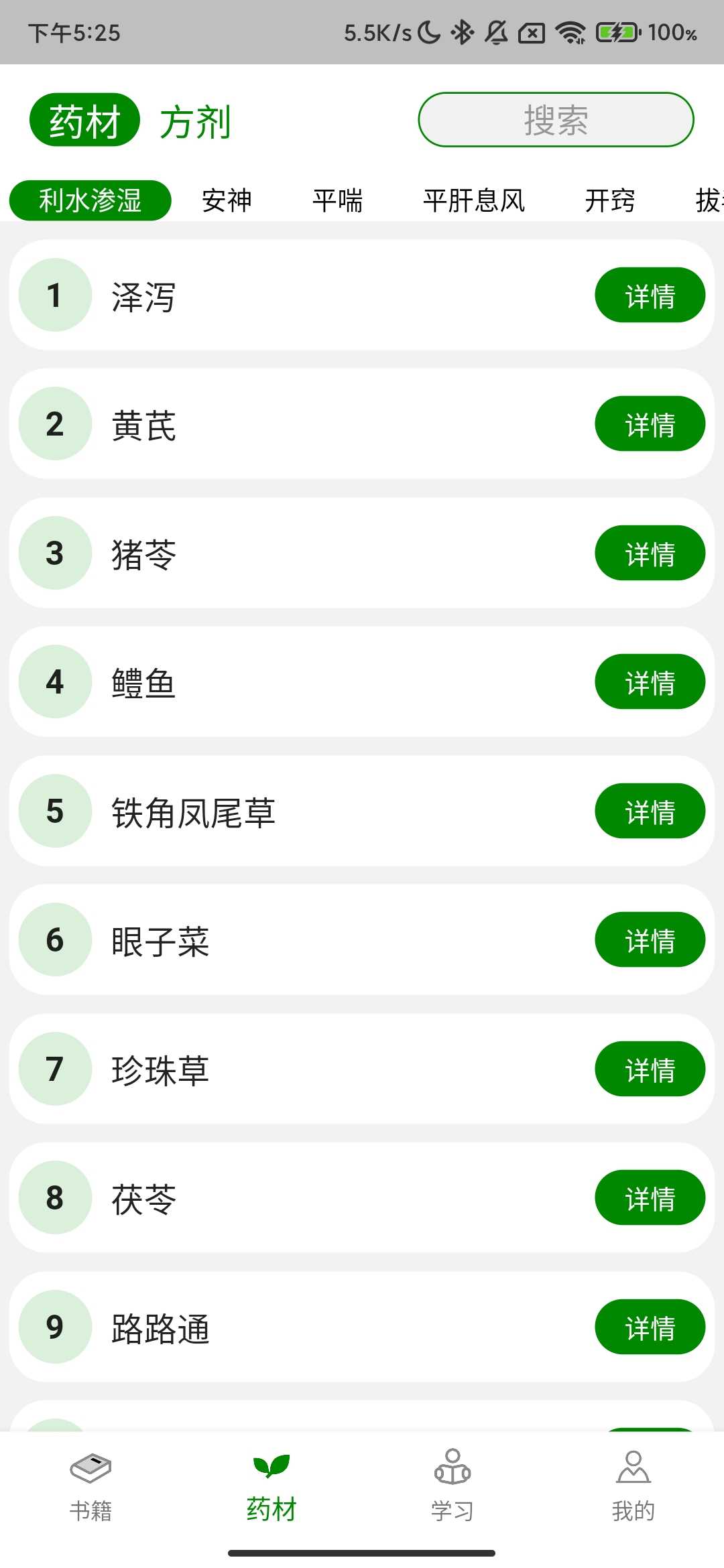
Task: Select the 开窍 category
Action: tap(609, 200)
